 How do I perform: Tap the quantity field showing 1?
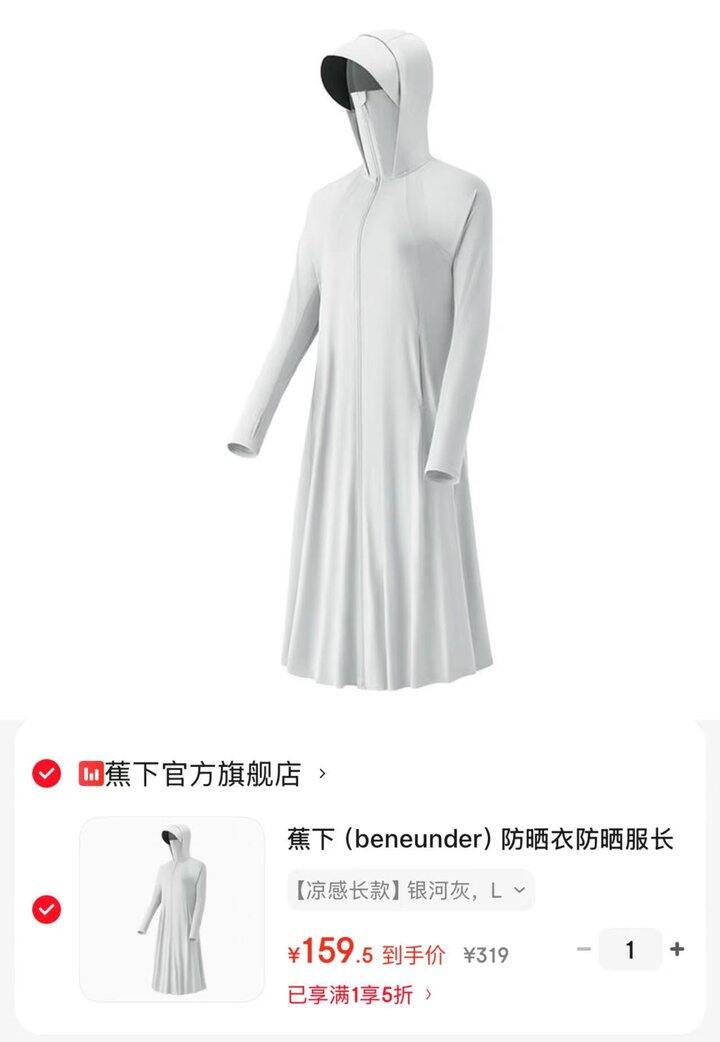coord(630,949)
